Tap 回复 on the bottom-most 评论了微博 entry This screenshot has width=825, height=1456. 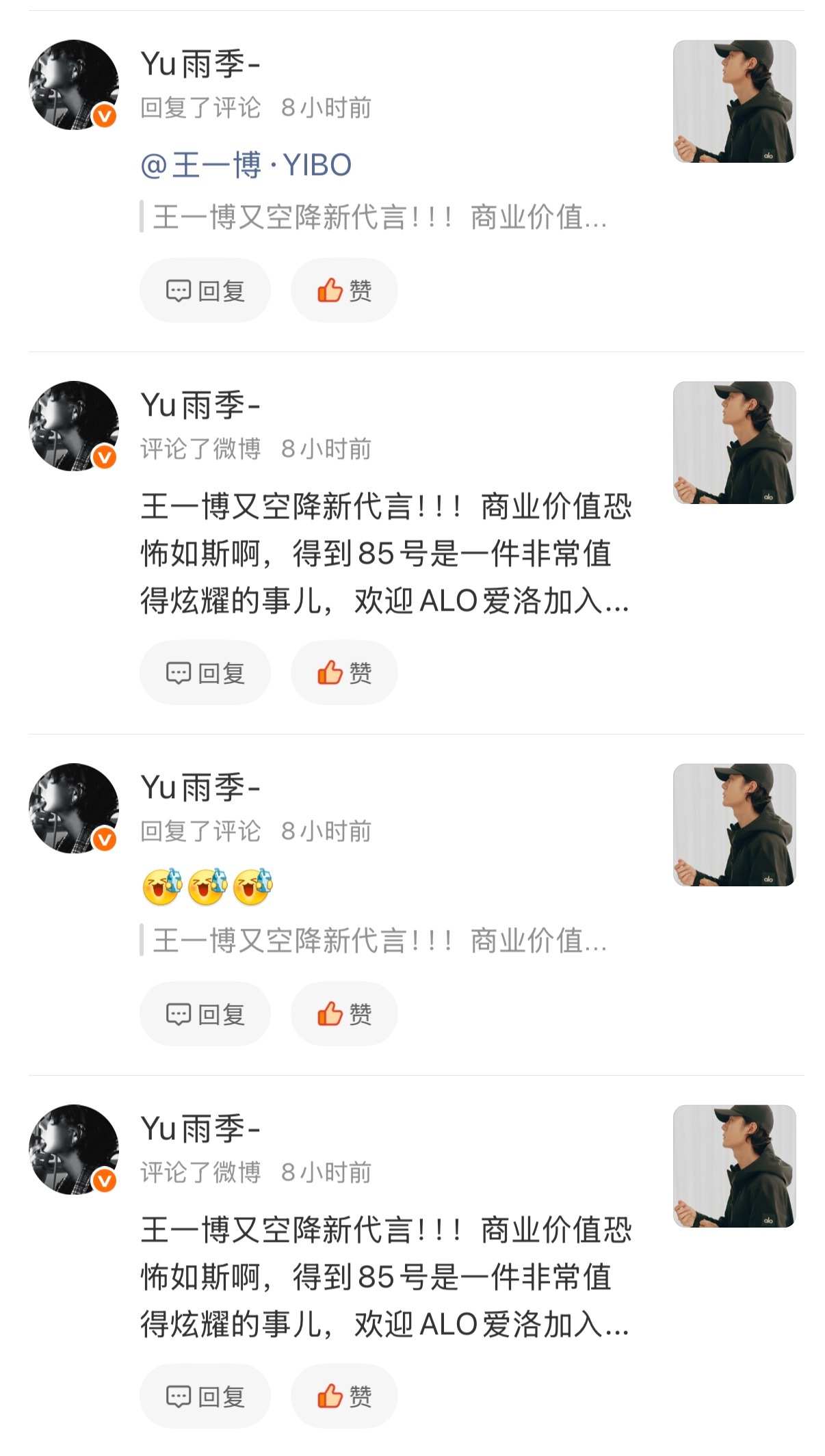click(205, 1396)
